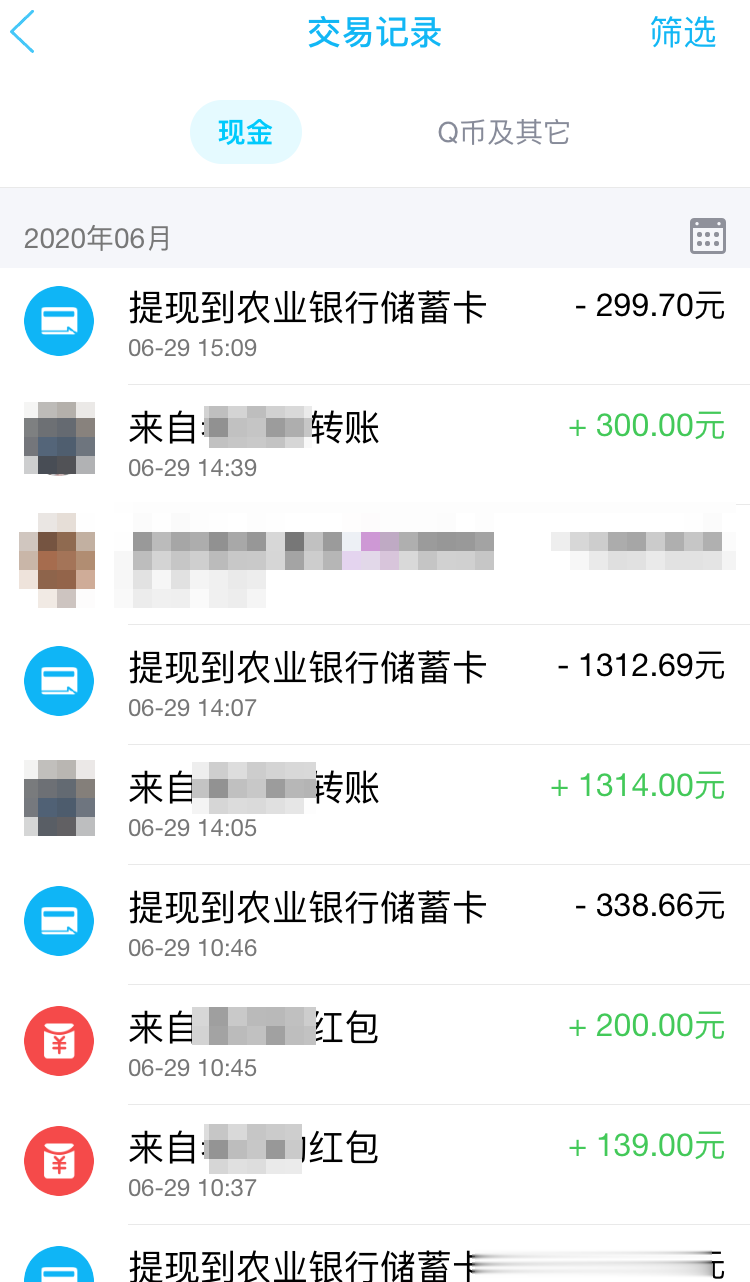Viewport: 750px width, 1282px height.
Task: Tap the red packet icon for +139.00元 record
Action: click(x=58, y=1161)
